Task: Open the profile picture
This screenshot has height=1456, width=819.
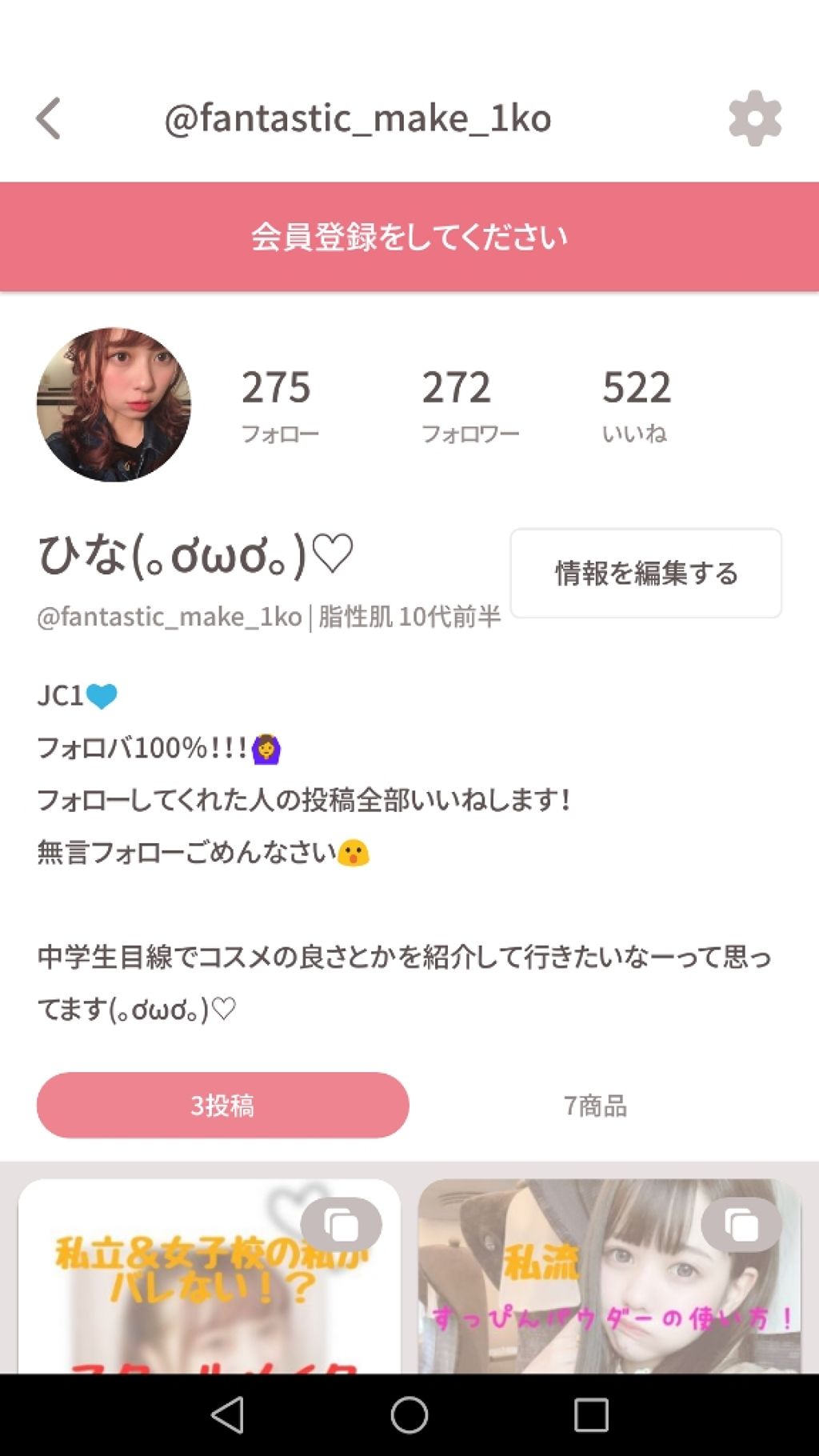Action: 114,405
